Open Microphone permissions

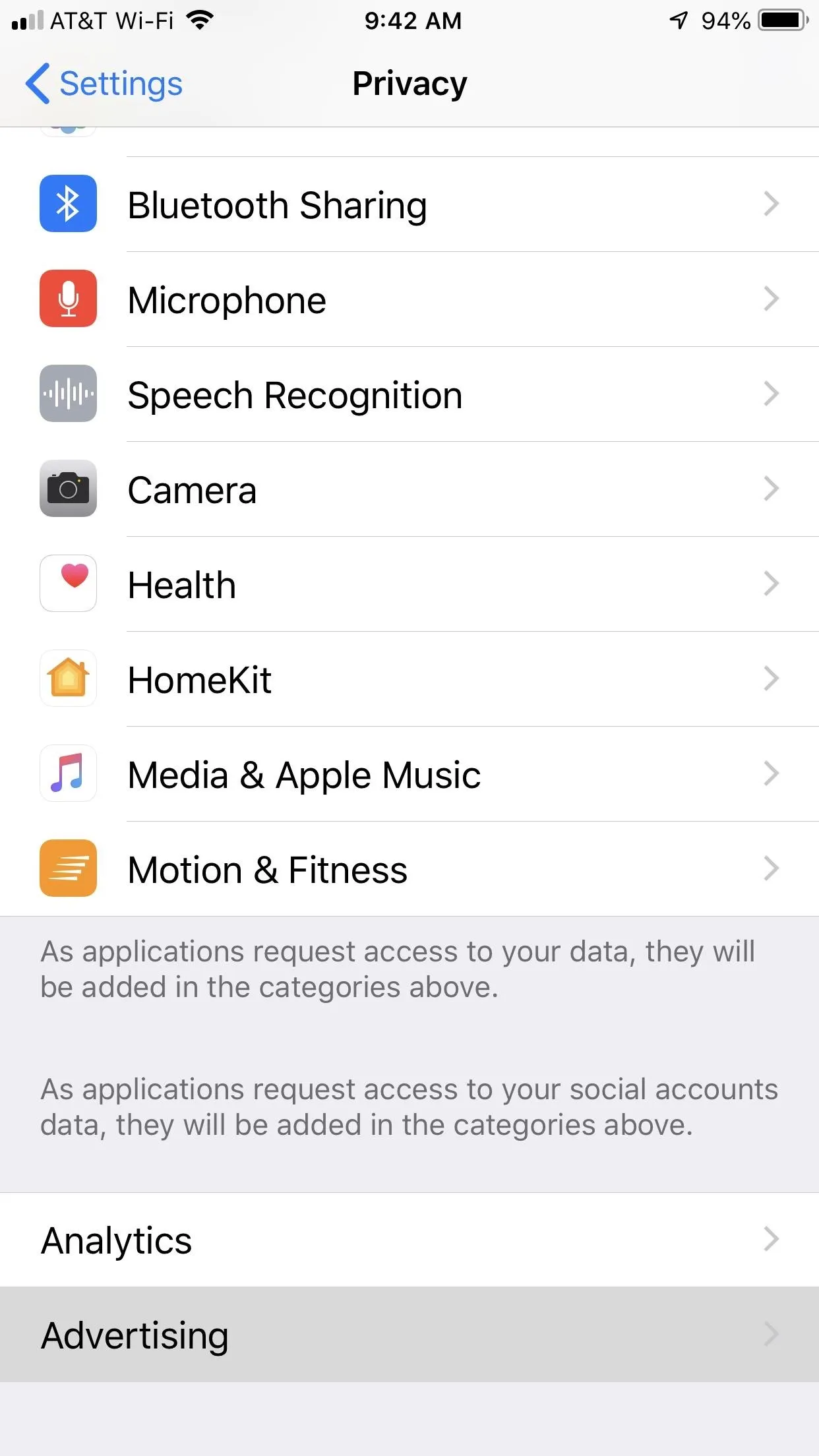tap(409, 299)
